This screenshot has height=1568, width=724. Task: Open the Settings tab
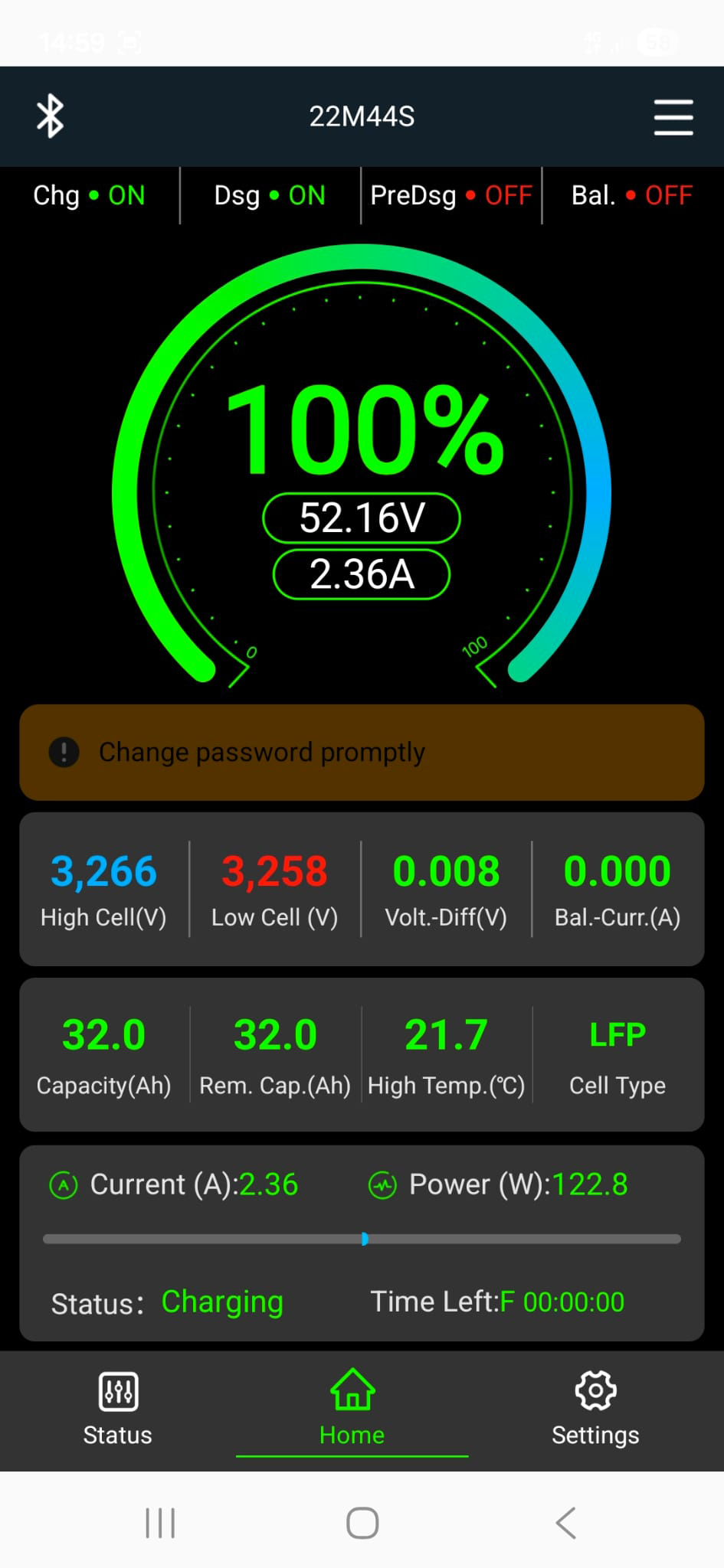coord(595,1409)
